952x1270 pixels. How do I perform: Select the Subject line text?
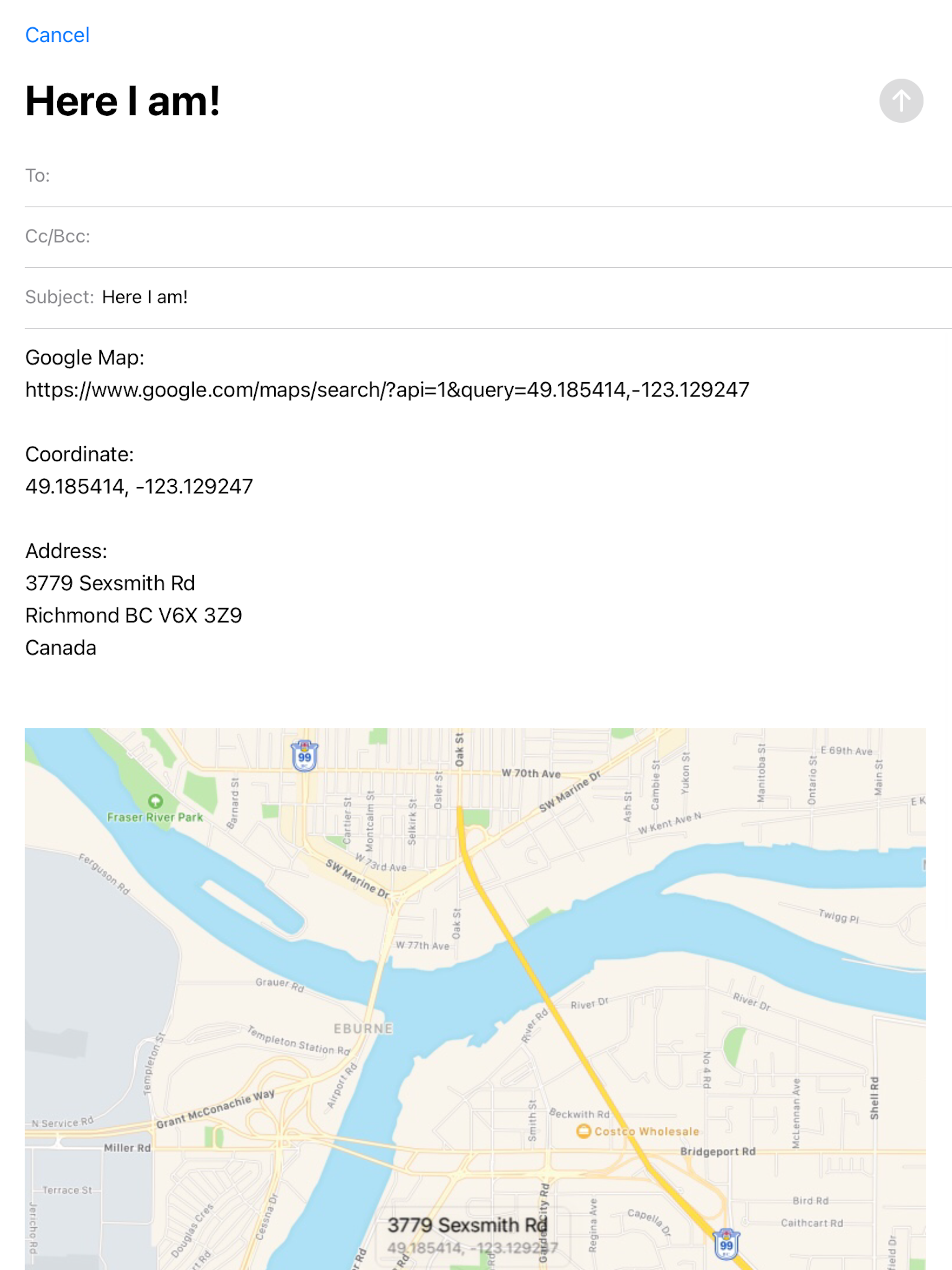[x=145, y=297]
